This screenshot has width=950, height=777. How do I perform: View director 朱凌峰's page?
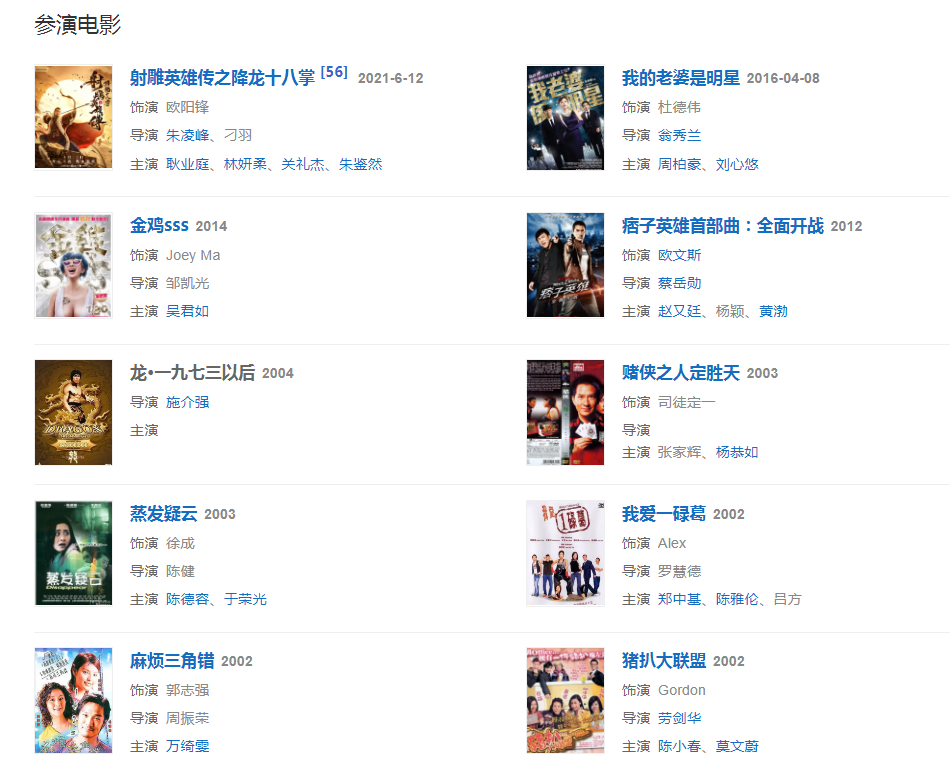pyautogui.click(x=187, y=135)
